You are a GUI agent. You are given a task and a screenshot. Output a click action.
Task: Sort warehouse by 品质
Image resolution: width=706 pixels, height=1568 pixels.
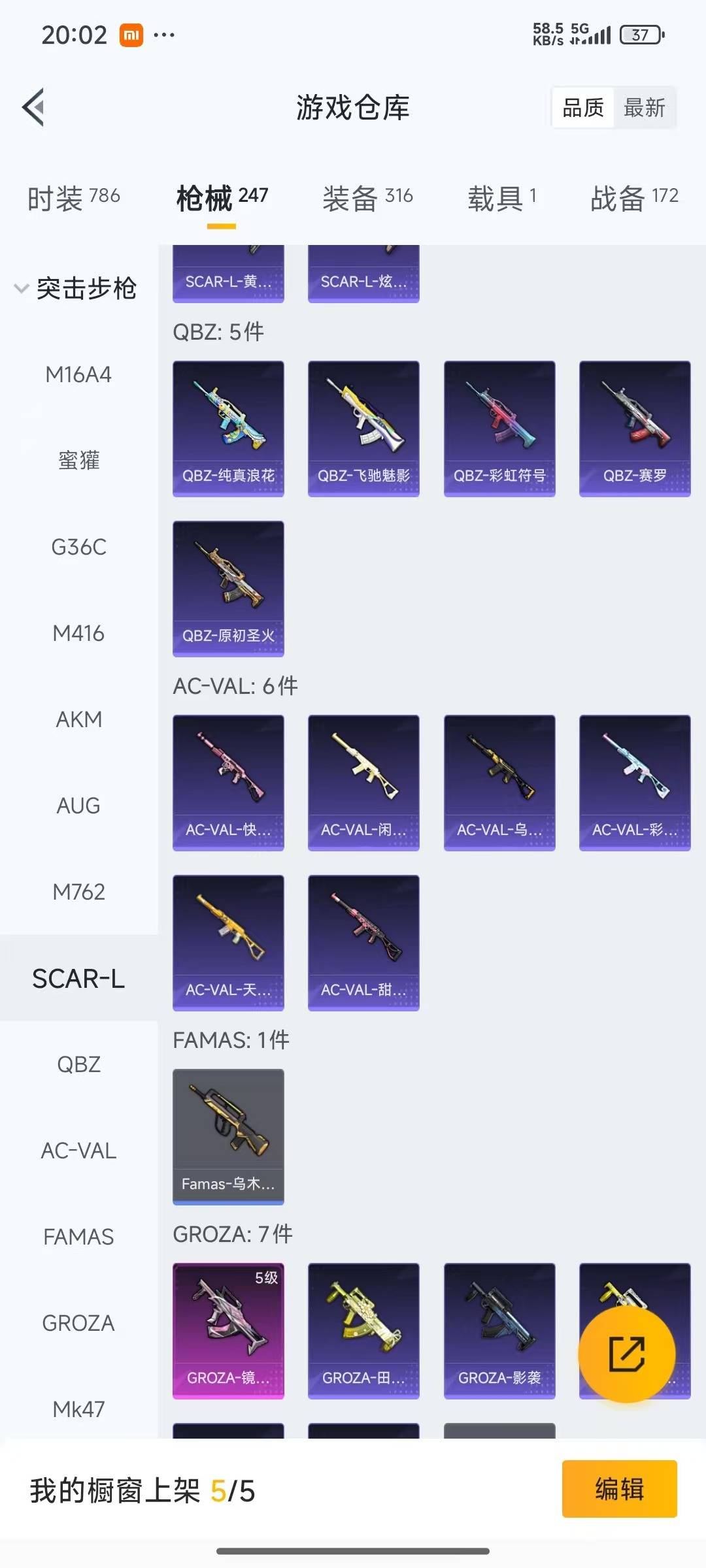pyautogui.click(x=583, y=108)
